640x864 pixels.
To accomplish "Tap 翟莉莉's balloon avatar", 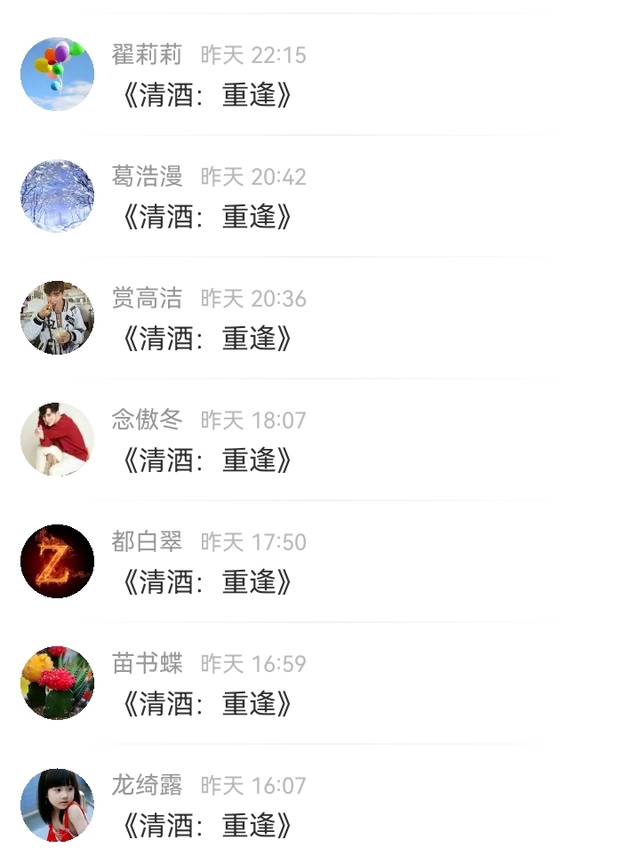I will (57, 74).
